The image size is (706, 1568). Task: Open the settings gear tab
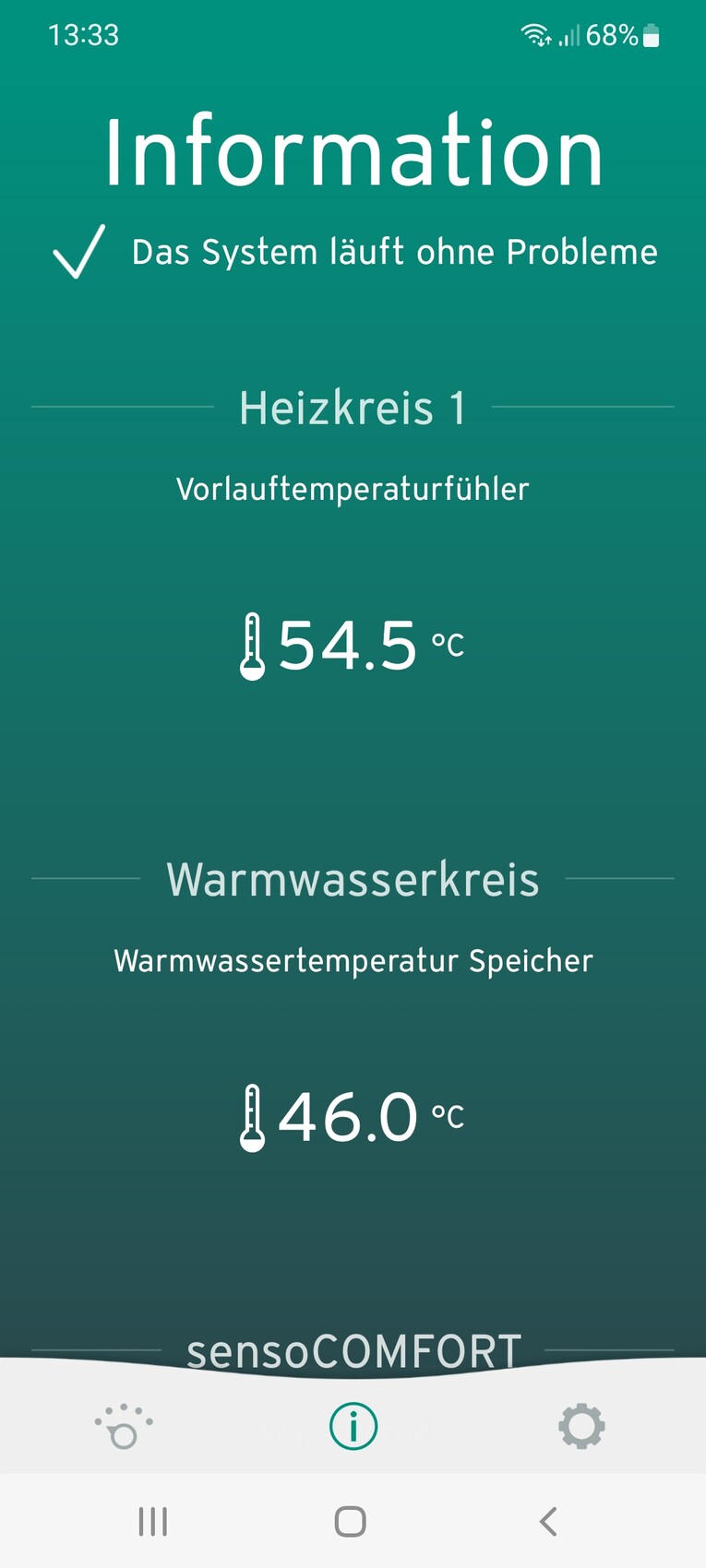click(x=581, y=1427)
